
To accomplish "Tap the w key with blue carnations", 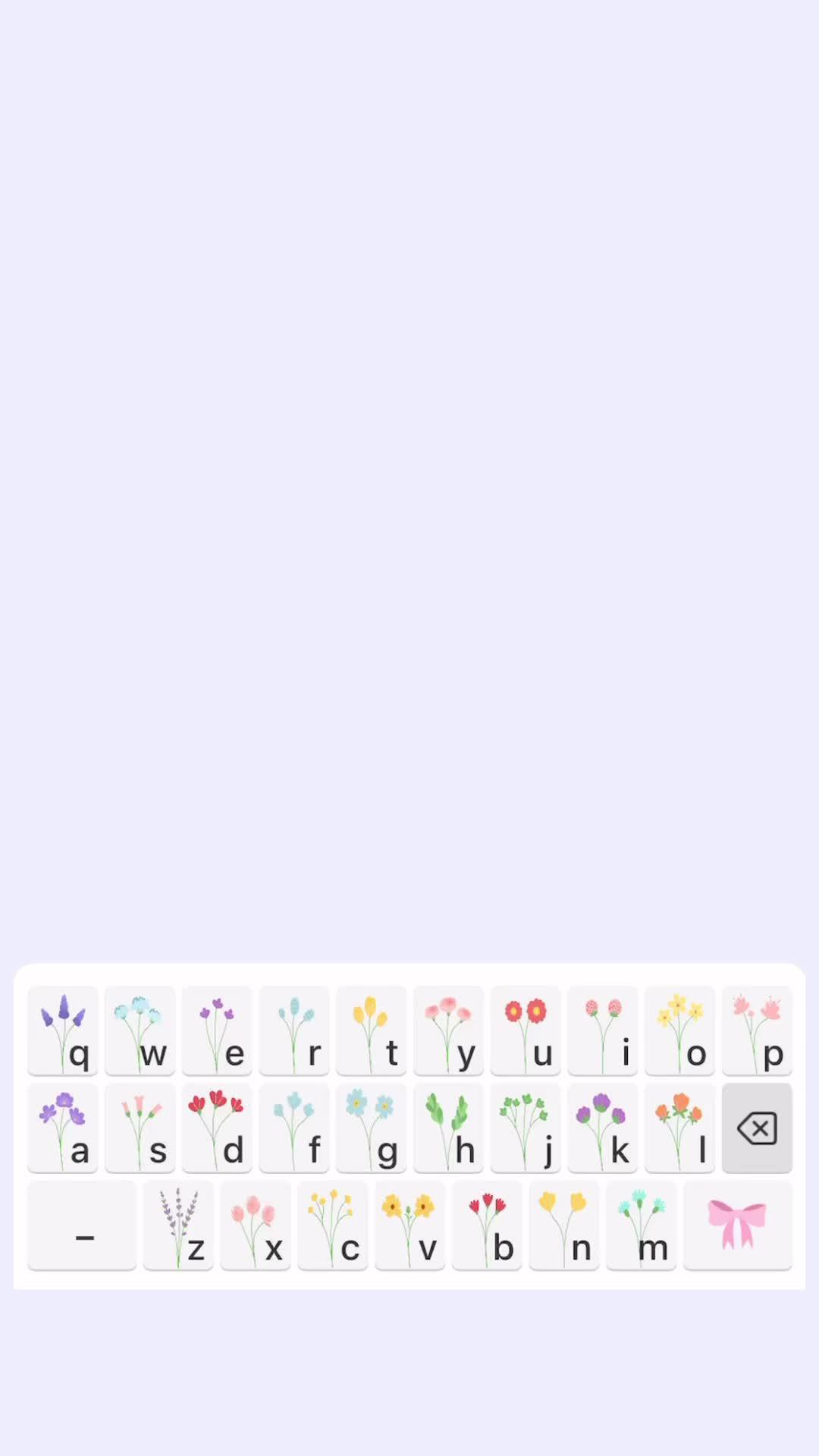I will tap(140, 1031).
